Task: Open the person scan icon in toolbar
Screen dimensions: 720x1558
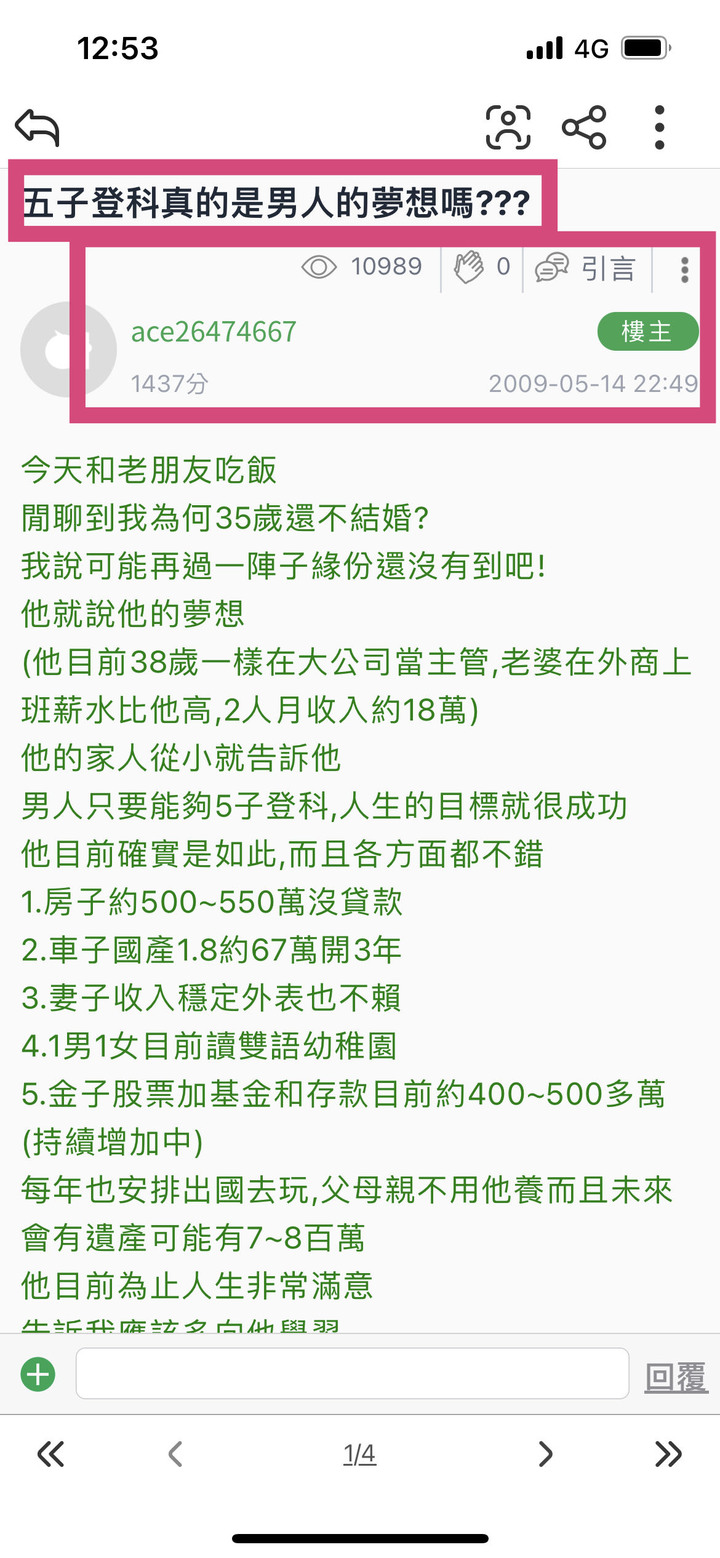Action: click(508, 127)
